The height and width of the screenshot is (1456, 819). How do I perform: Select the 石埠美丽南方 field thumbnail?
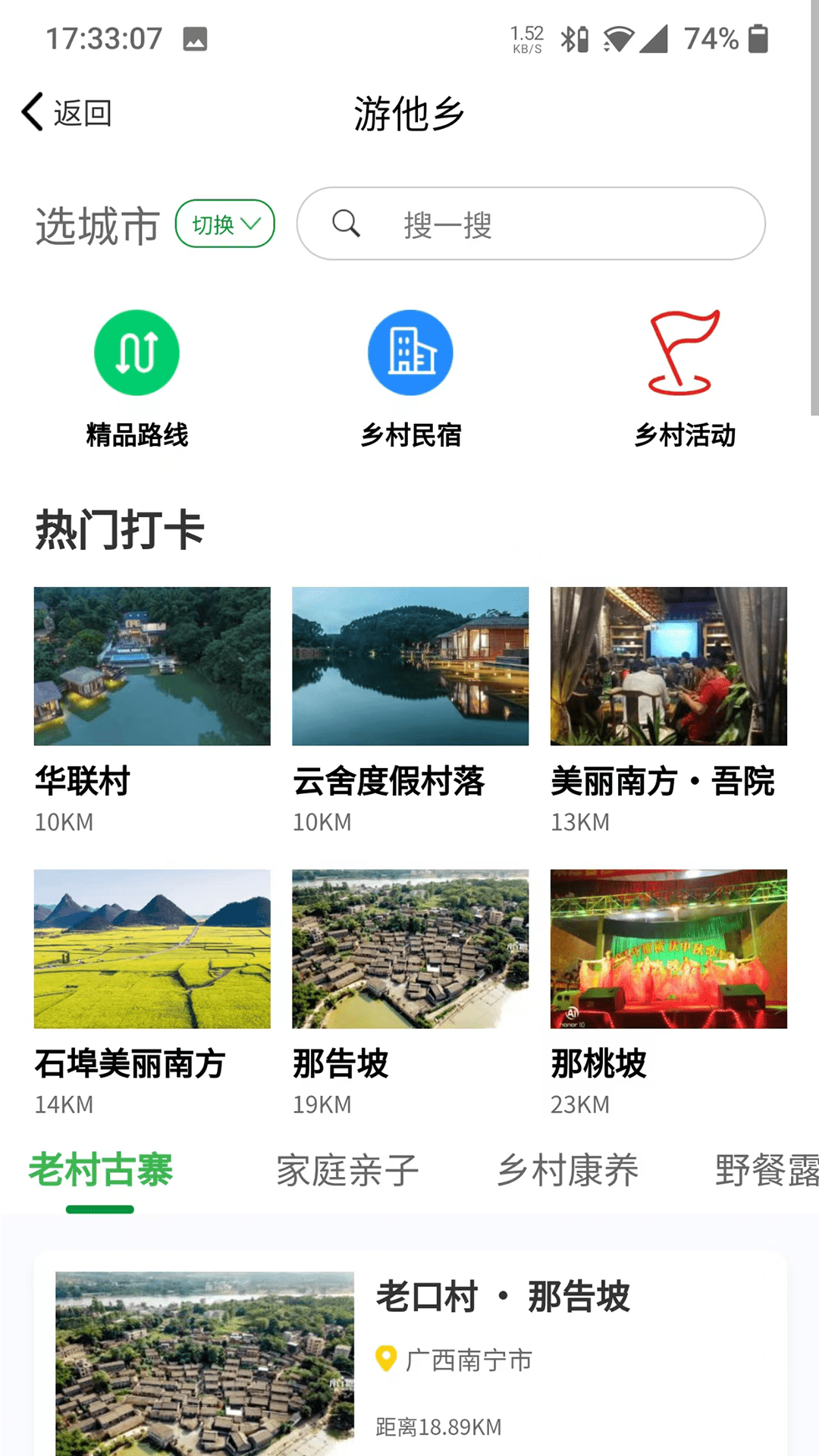pos(151,946)
